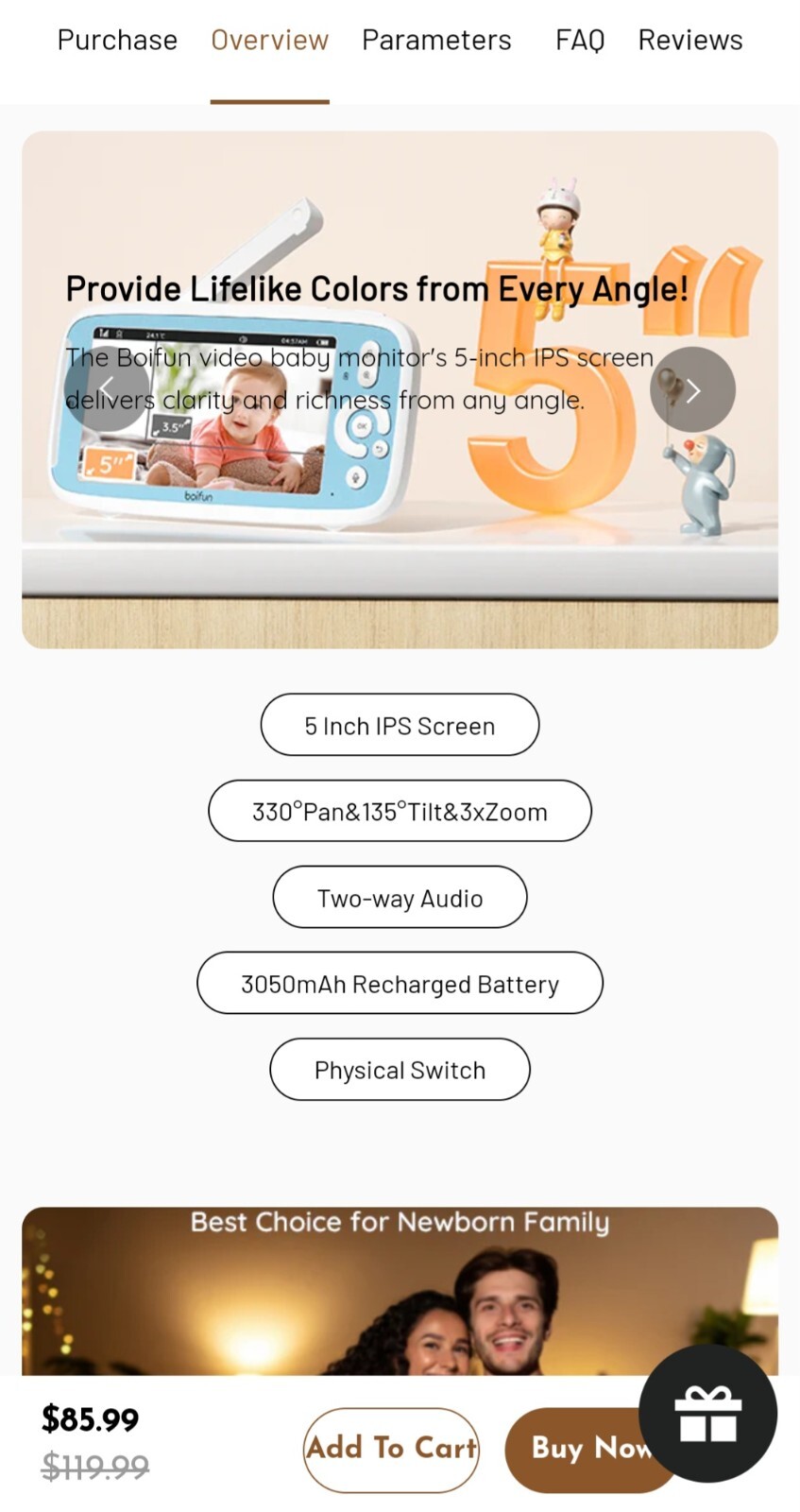Switch to the Purchase tab
The height and width of the screenshot is (1512, 800).
click(x=117, y=40)
